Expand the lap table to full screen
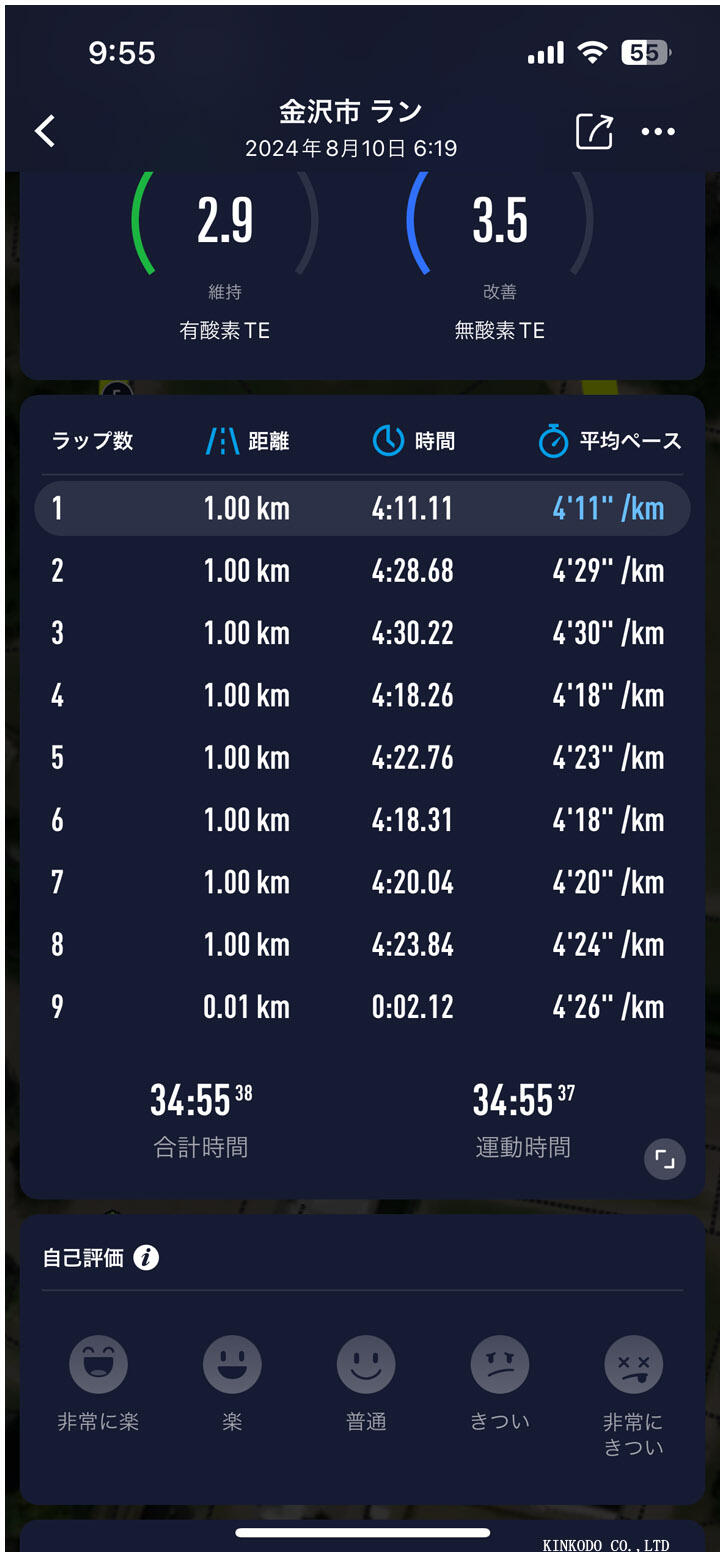The image size is (725, 1558). pos(665,1159)
